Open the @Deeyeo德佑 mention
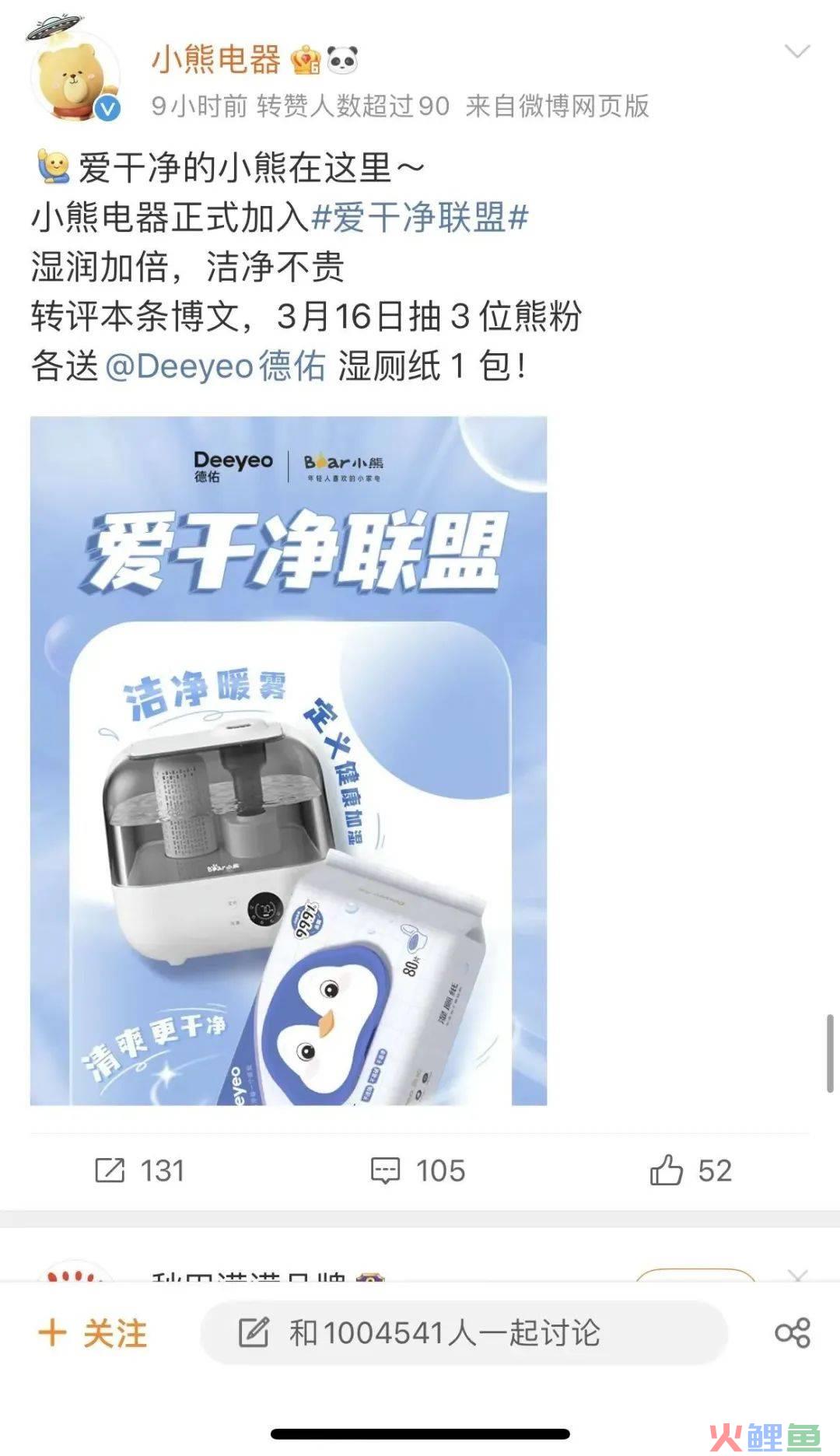 click(x=215, y=366)
